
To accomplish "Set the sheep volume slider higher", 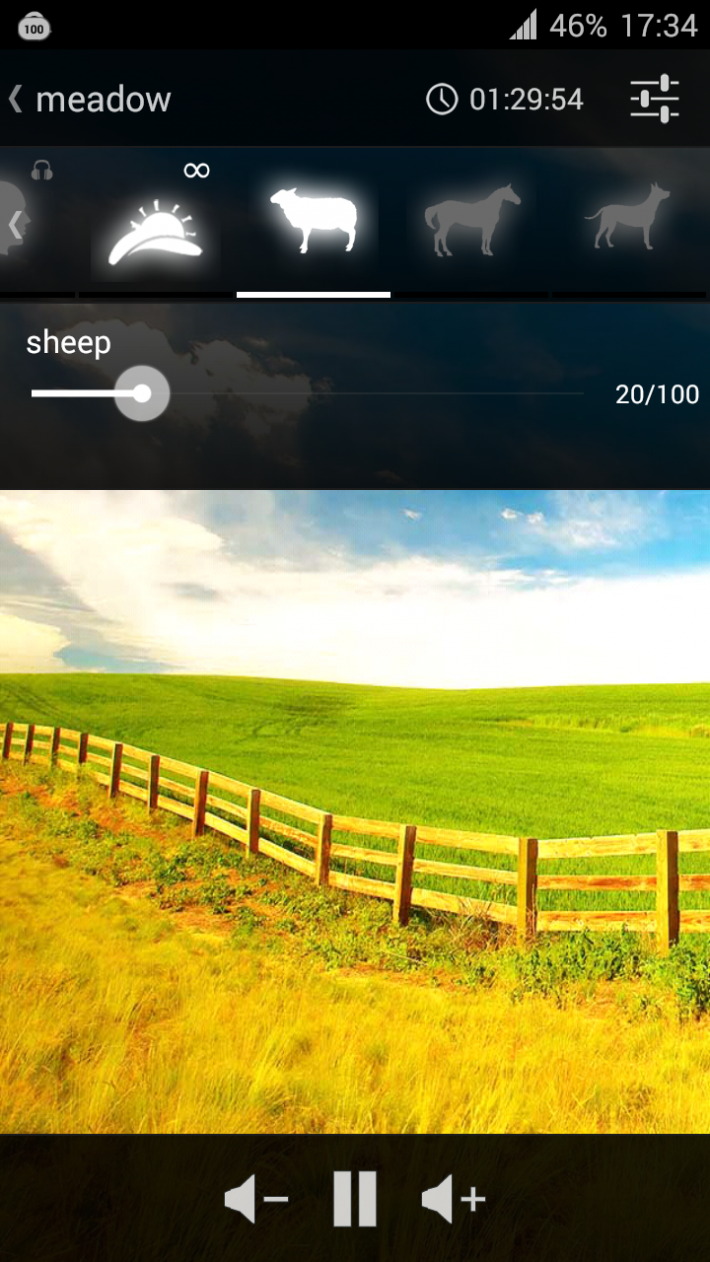I will 400,393.
